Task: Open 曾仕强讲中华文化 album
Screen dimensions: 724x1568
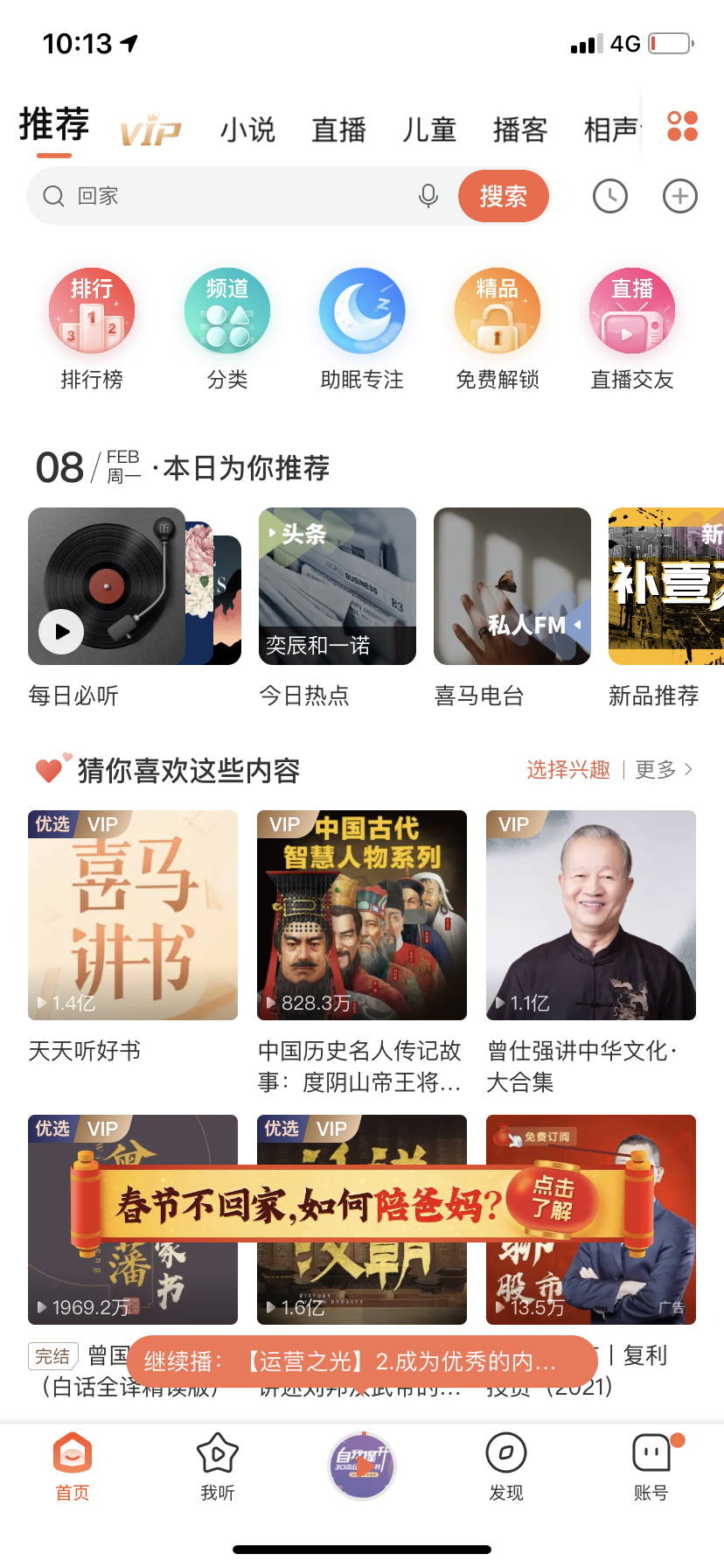Action: coord(591,915)
